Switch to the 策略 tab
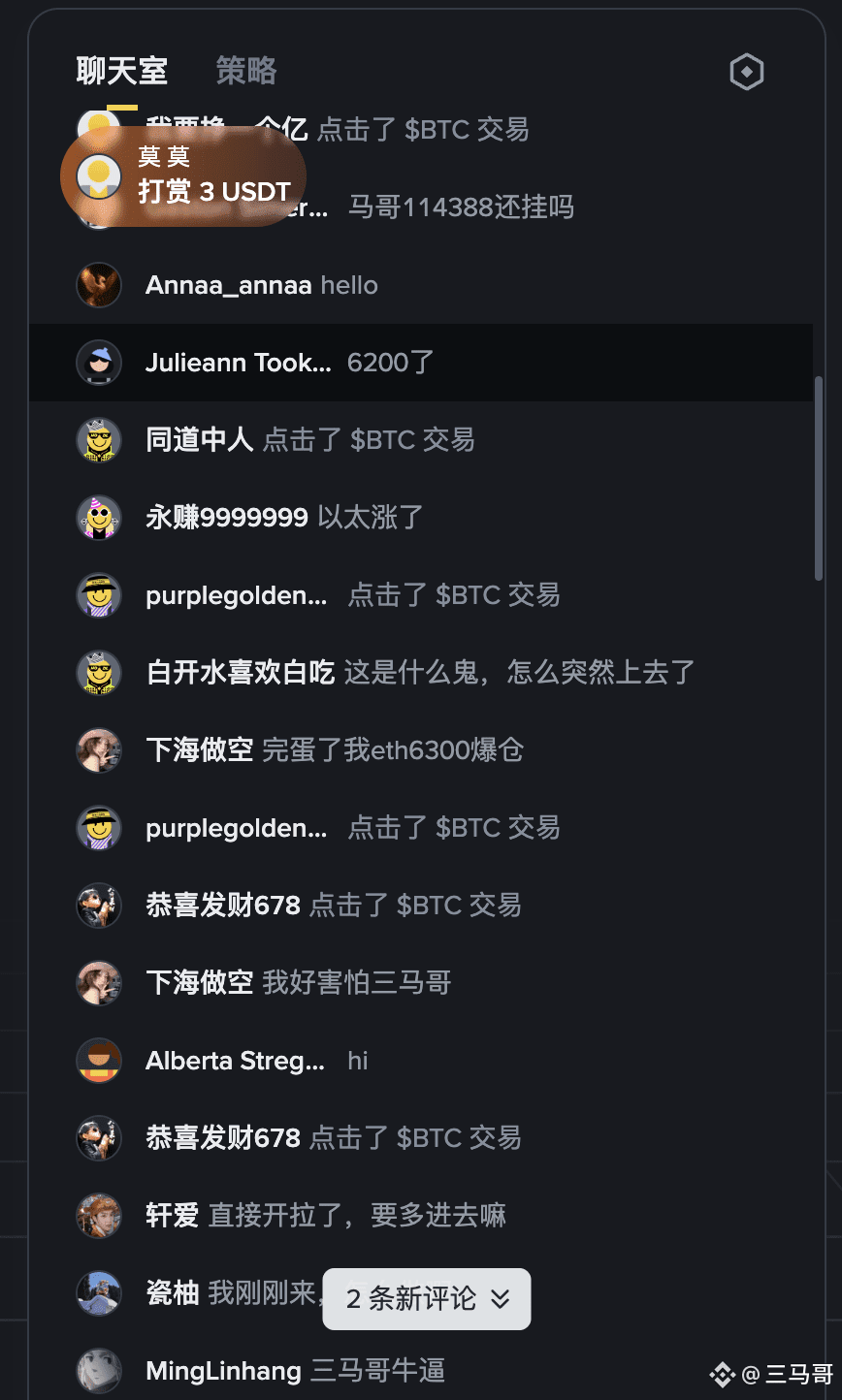This screenshot has height=1400, width=842. click(x=246, y=71)
